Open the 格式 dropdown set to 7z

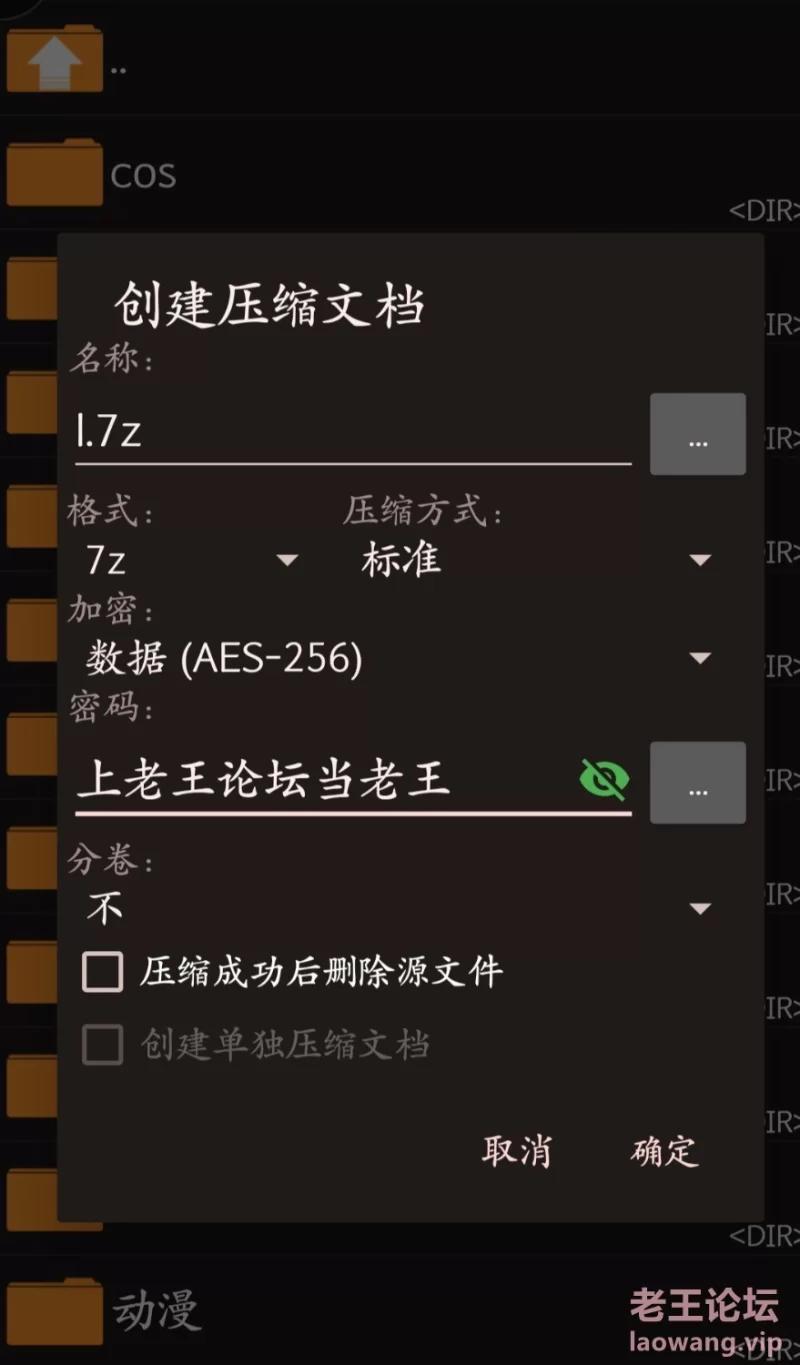[x=190, y=560]
